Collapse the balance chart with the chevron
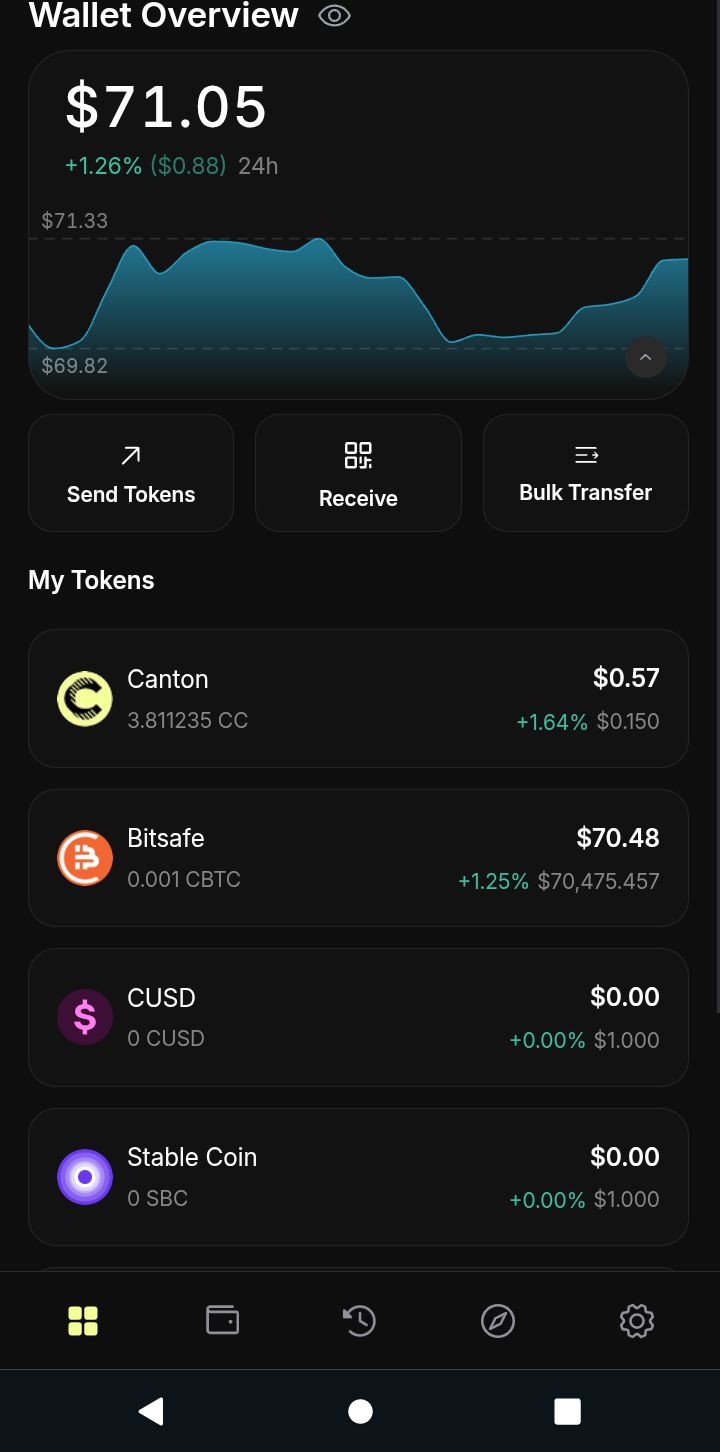 pyautogui.click(x=645, y=357)
